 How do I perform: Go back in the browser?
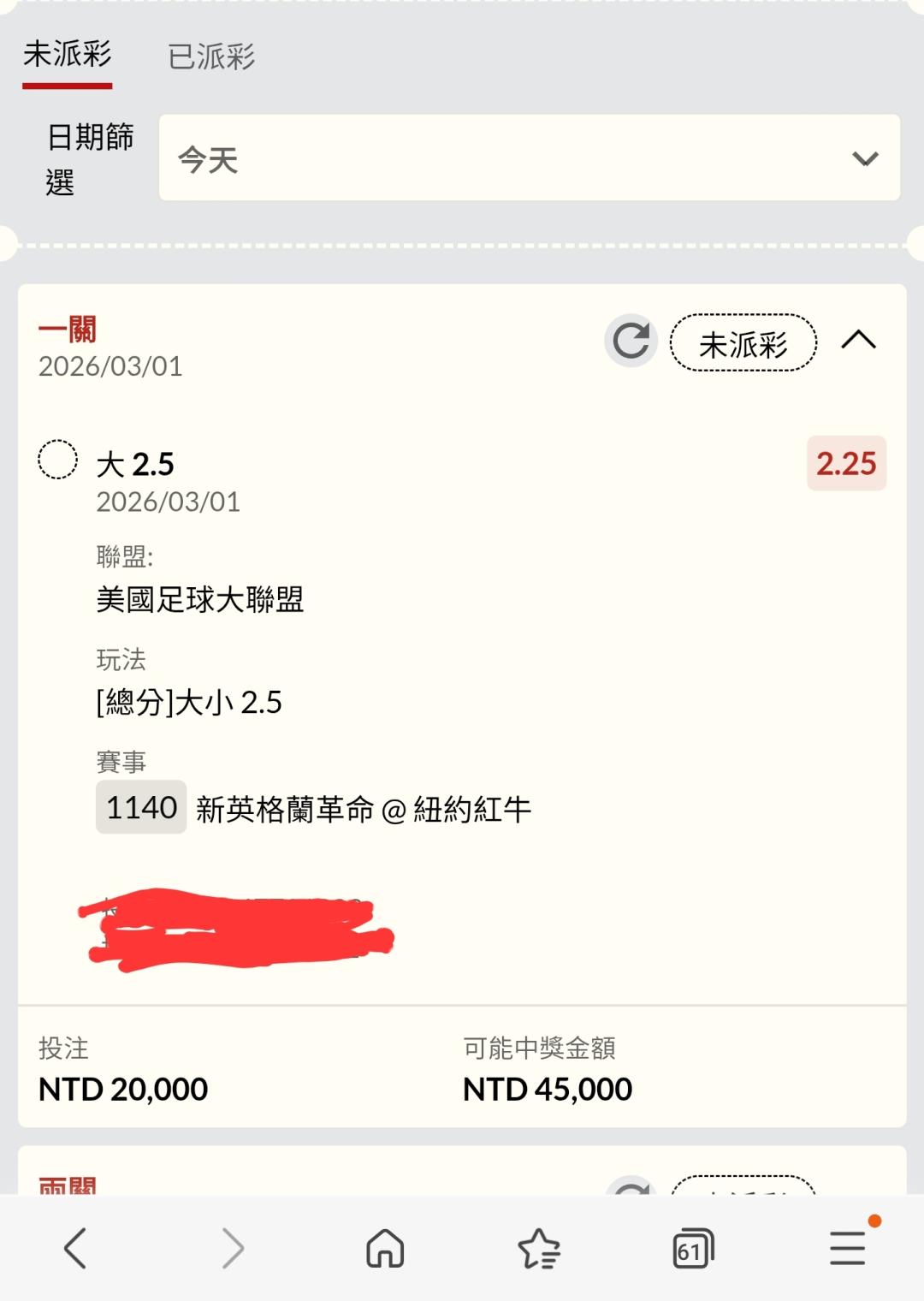75,1248
